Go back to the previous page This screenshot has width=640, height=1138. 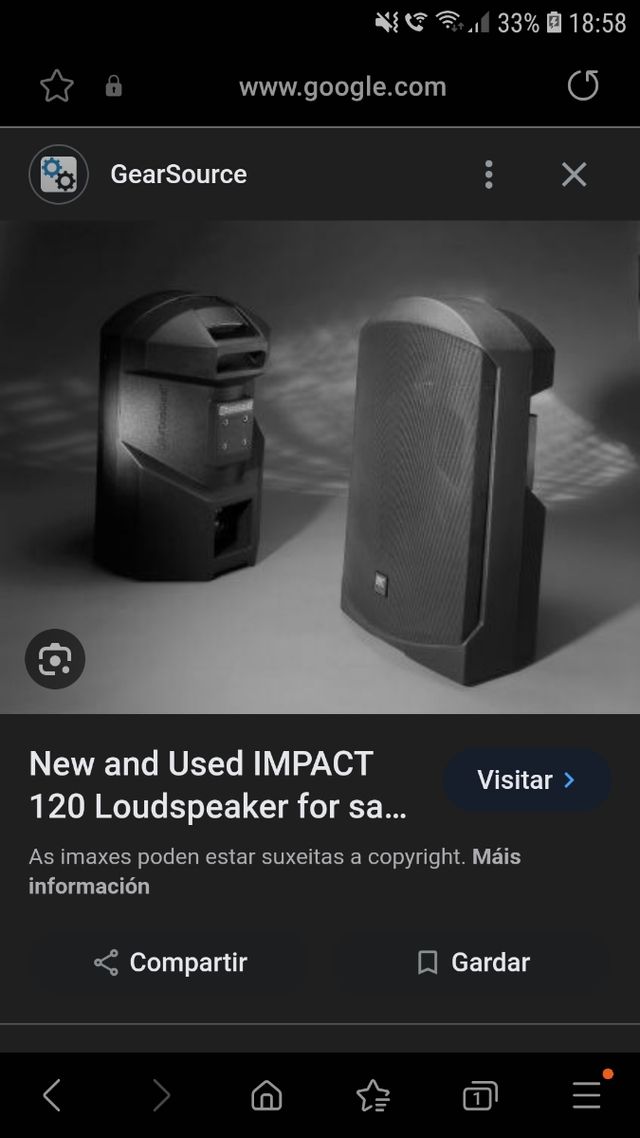pyautogui.click(x=52, y=1096)
